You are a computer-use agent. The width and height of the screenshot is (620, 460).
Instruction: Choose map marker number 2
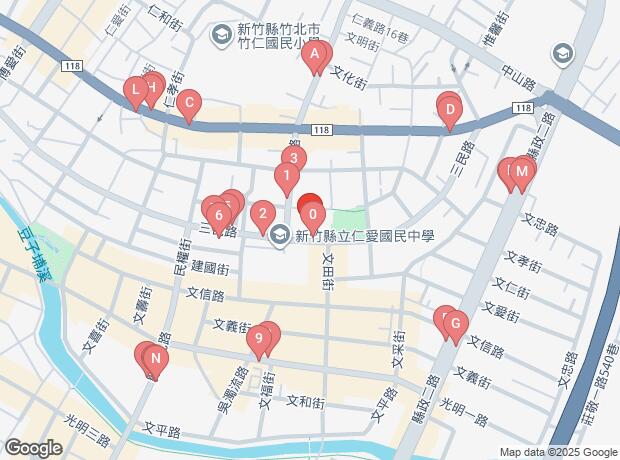(x=262, y=214)
